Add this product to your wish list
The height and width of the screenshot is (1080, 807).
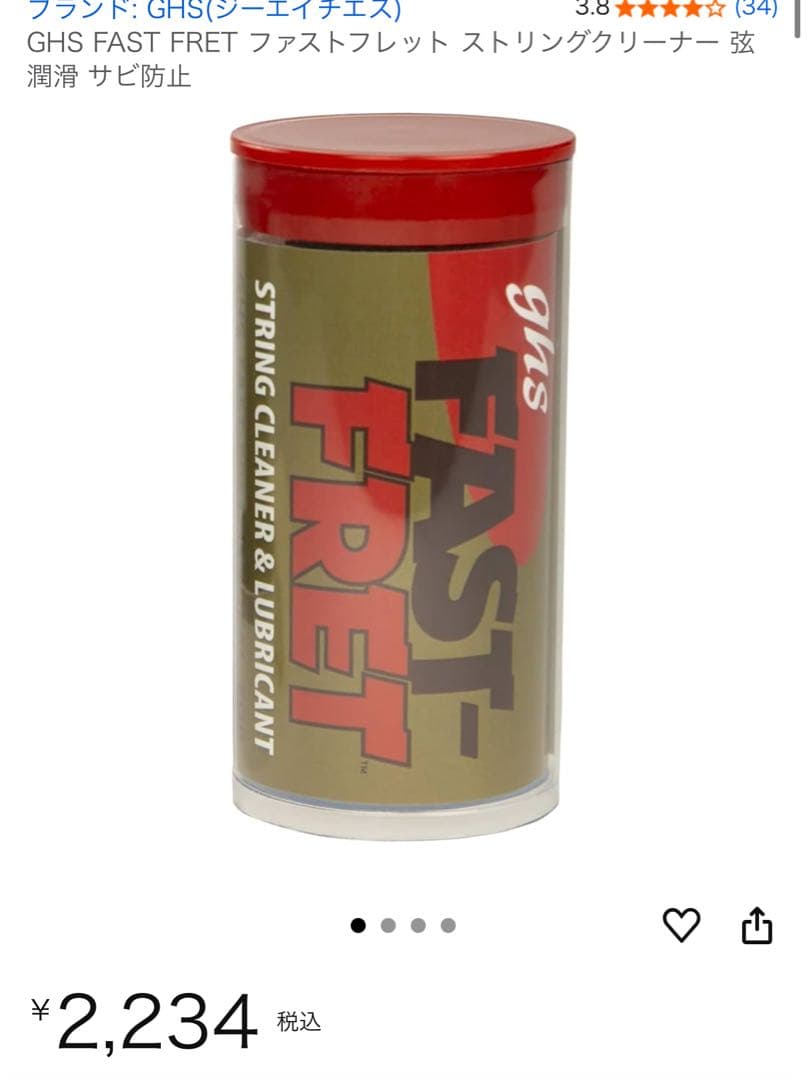point(682,925)
